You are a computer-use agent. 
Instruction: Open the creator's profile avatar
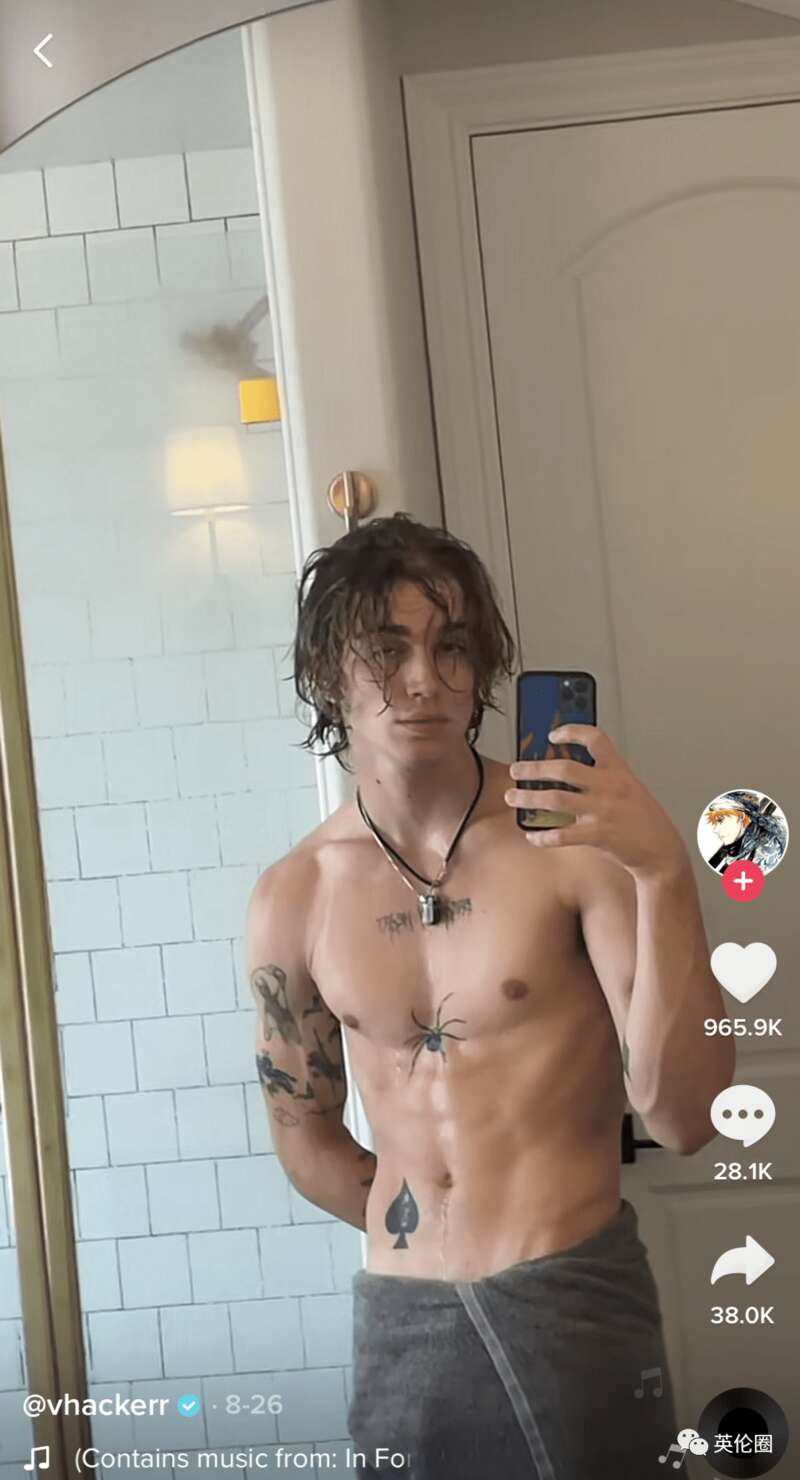[742, 832]
